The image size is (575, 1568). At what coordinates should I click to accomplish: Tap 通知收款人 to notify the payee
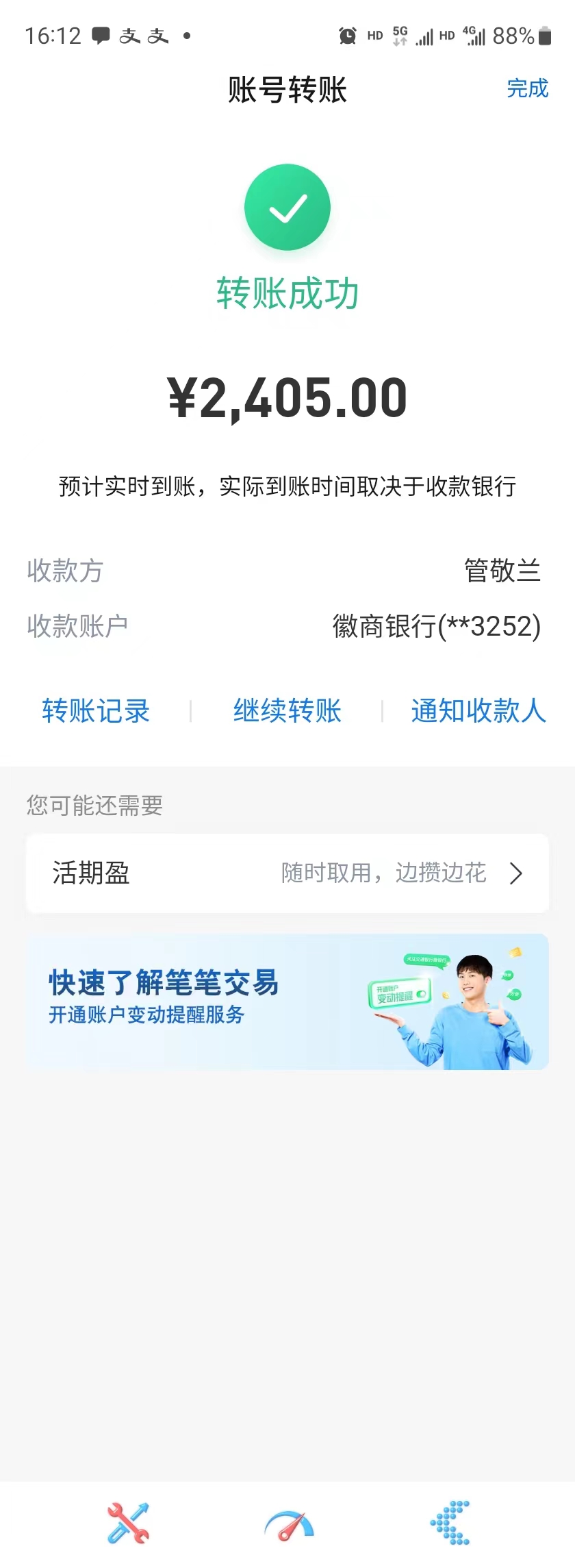pos(478,711)
